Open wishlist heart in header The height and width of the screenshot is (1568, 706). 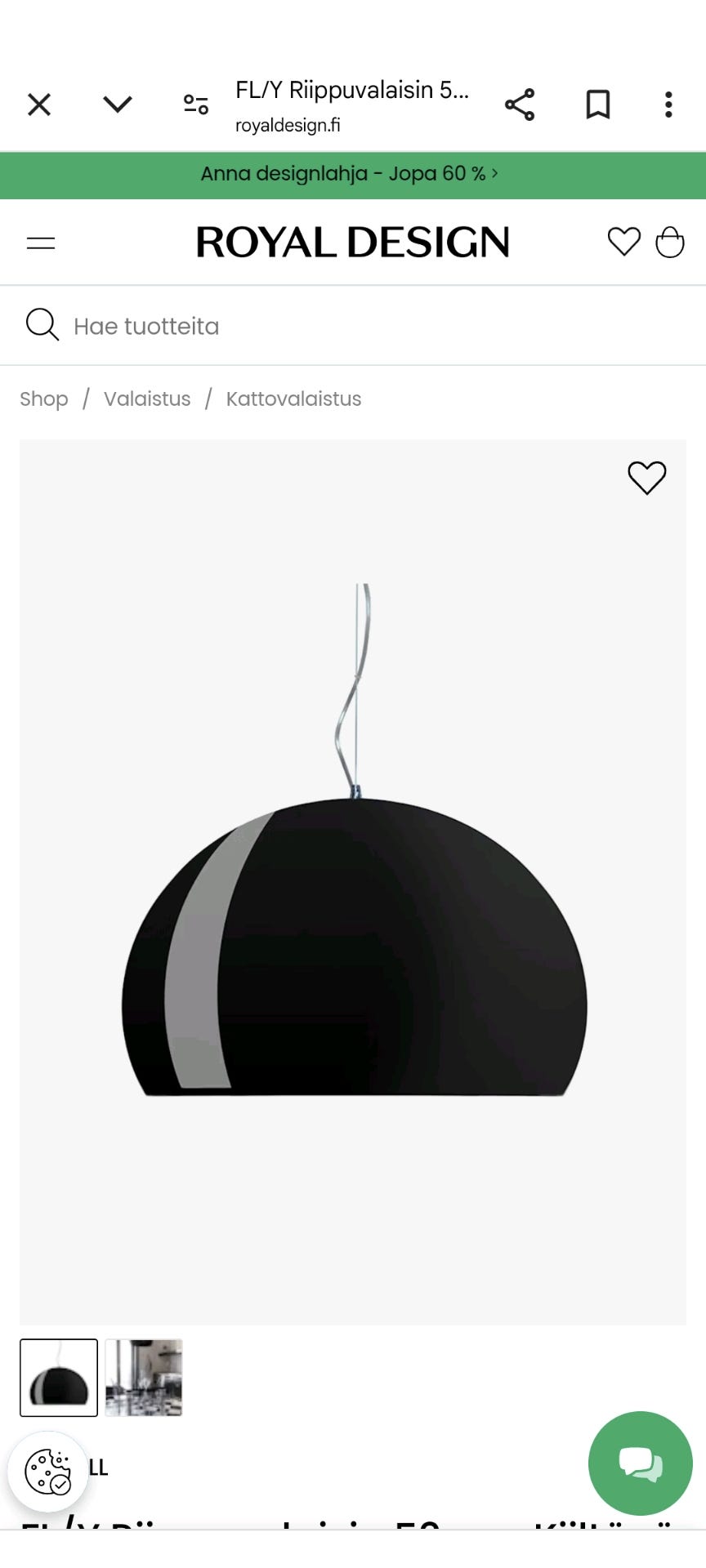(624, 242)
